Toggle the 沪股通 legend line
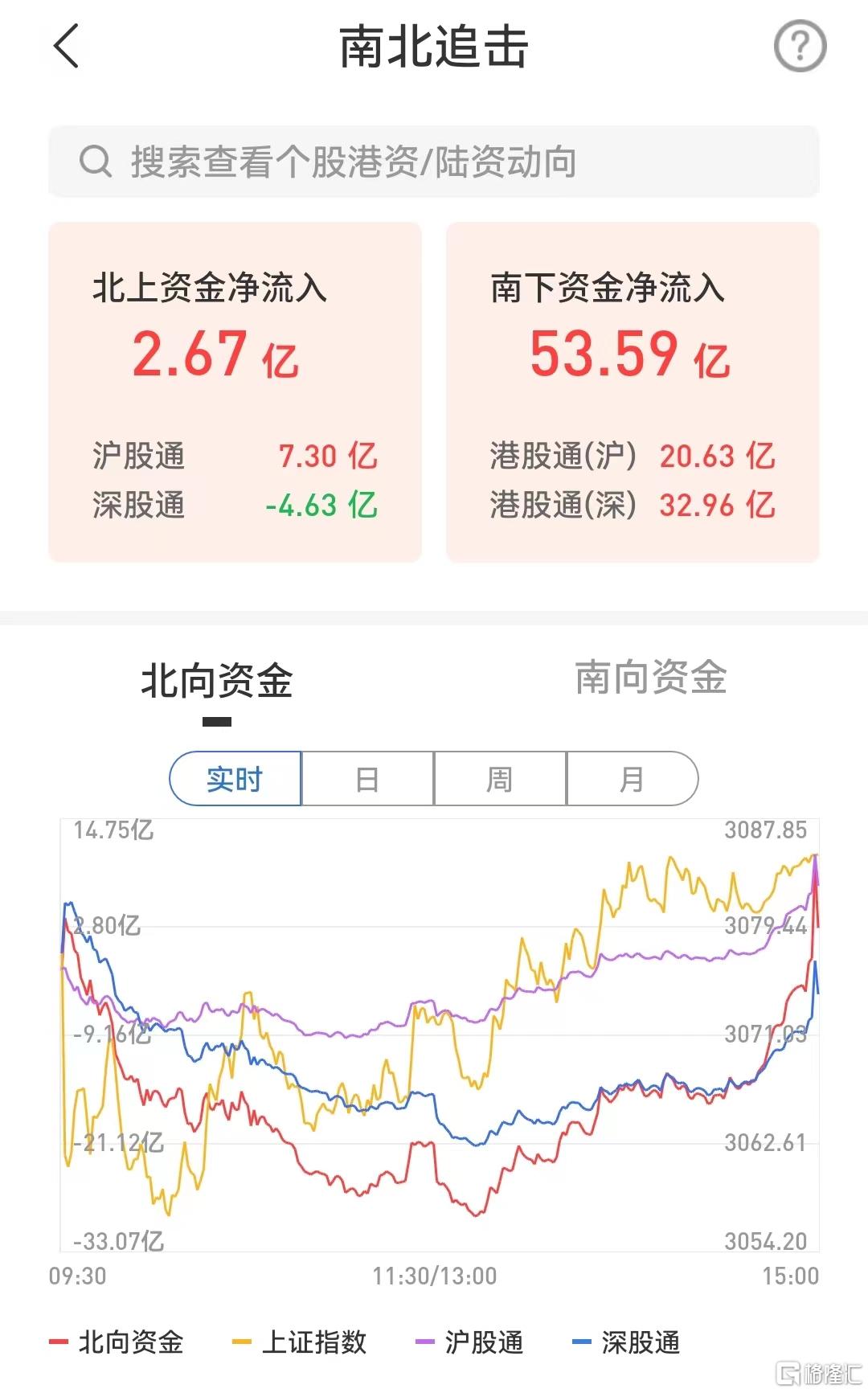Screen dimensions: 868x1393 click(x=469, y=1342)
